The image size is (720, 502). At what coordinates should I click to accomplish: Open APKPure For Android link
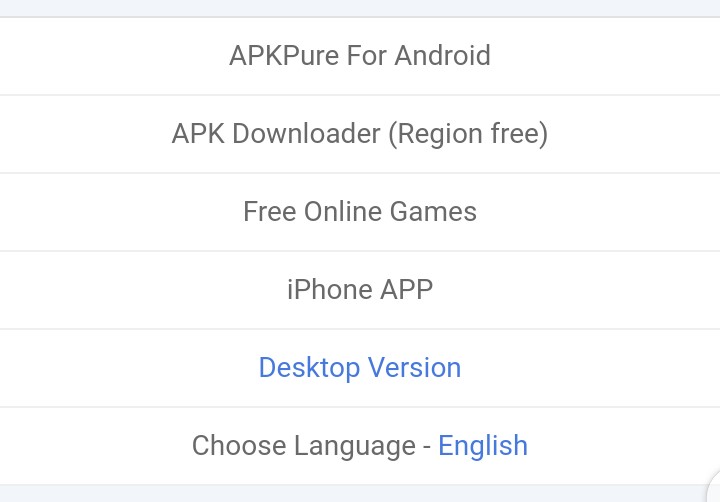[360, 55]
